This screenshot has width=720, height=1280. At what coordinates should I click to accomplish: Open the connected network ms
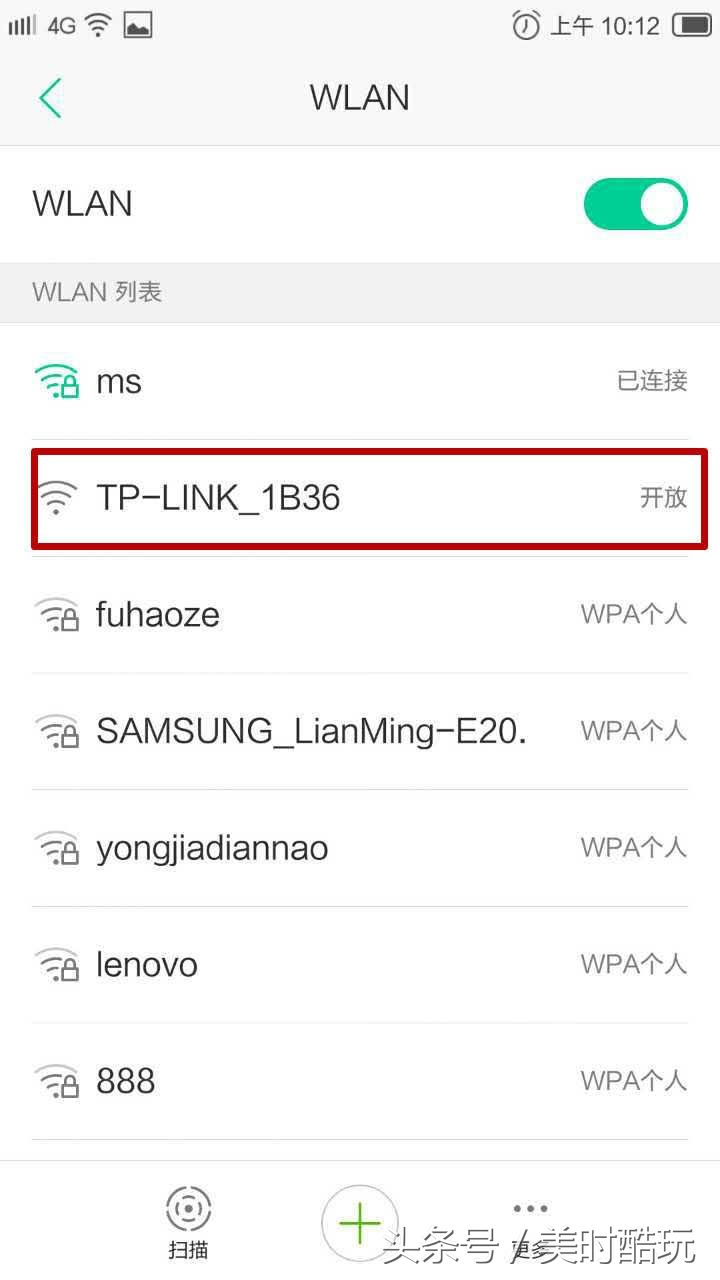pyautogui.click(x=360, y=381)
